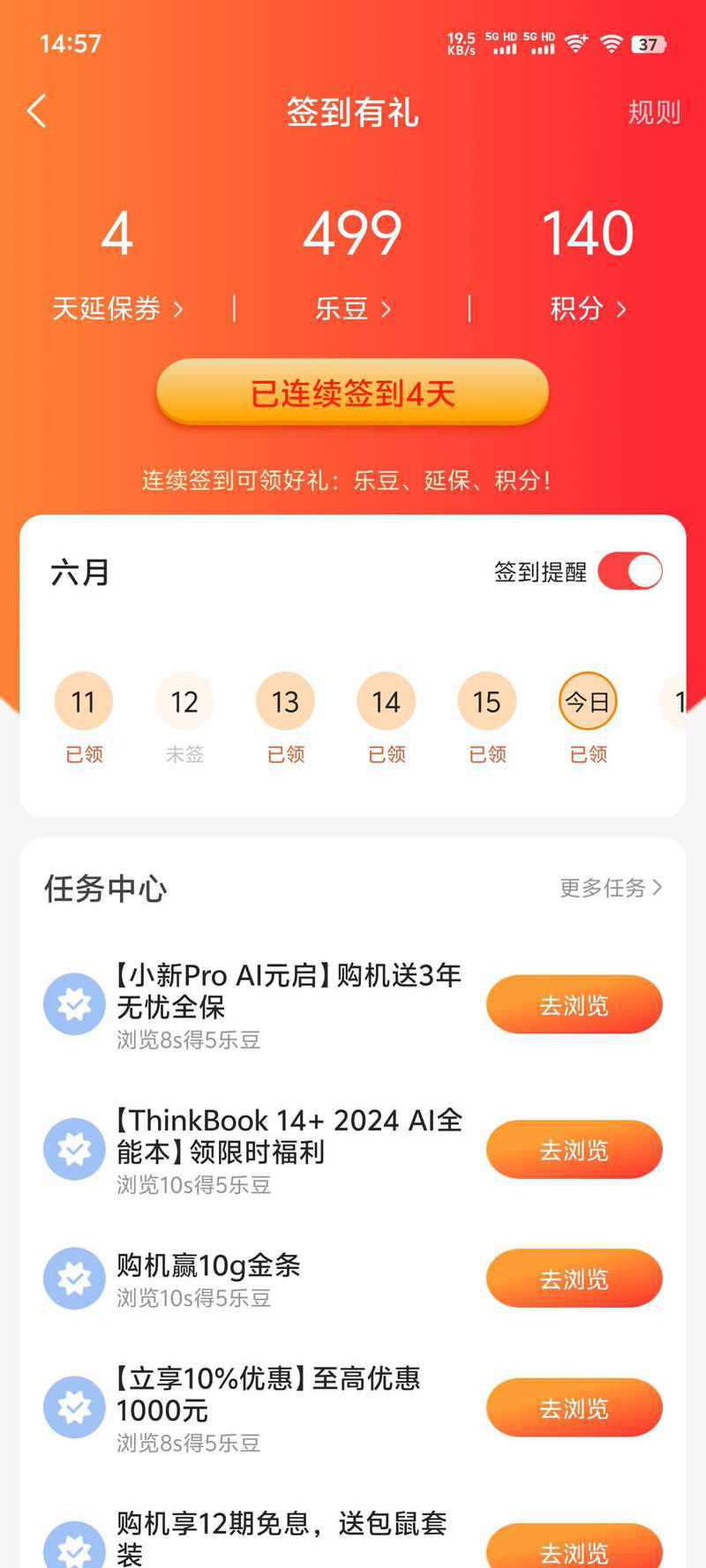Viewport: 706px width, 1568px height.
Task: Open 积分 points details
Action: 588,308
